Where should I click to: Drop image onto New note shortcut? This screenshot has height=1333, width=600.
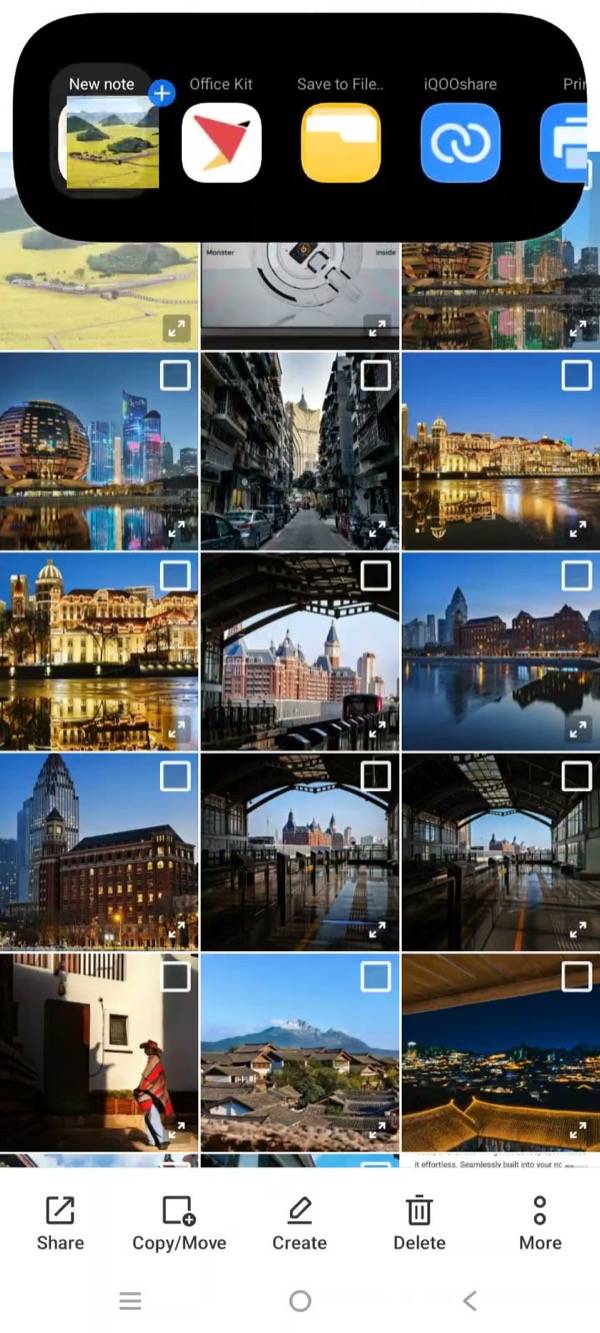(109, 142)
